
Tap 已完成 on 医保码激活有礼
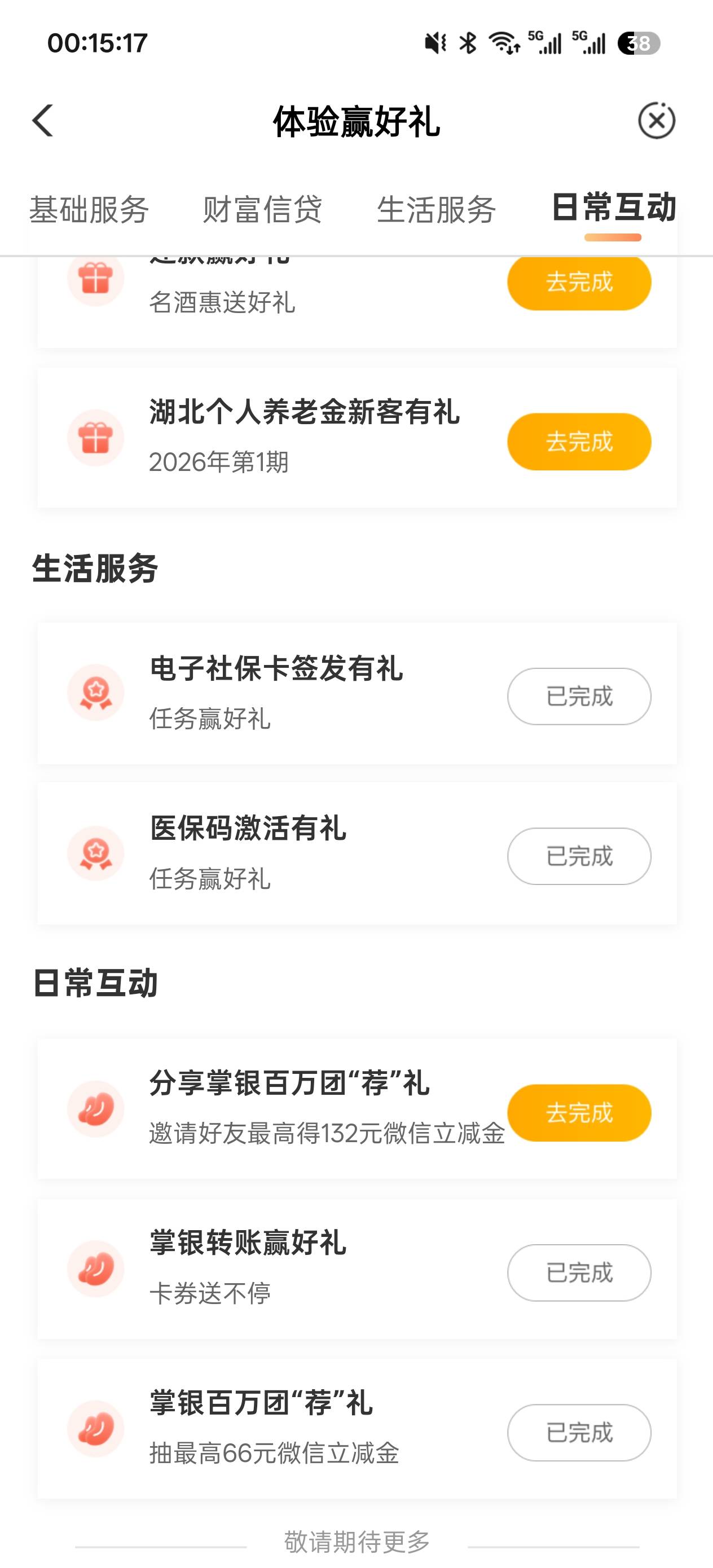[x=578, y=856]
